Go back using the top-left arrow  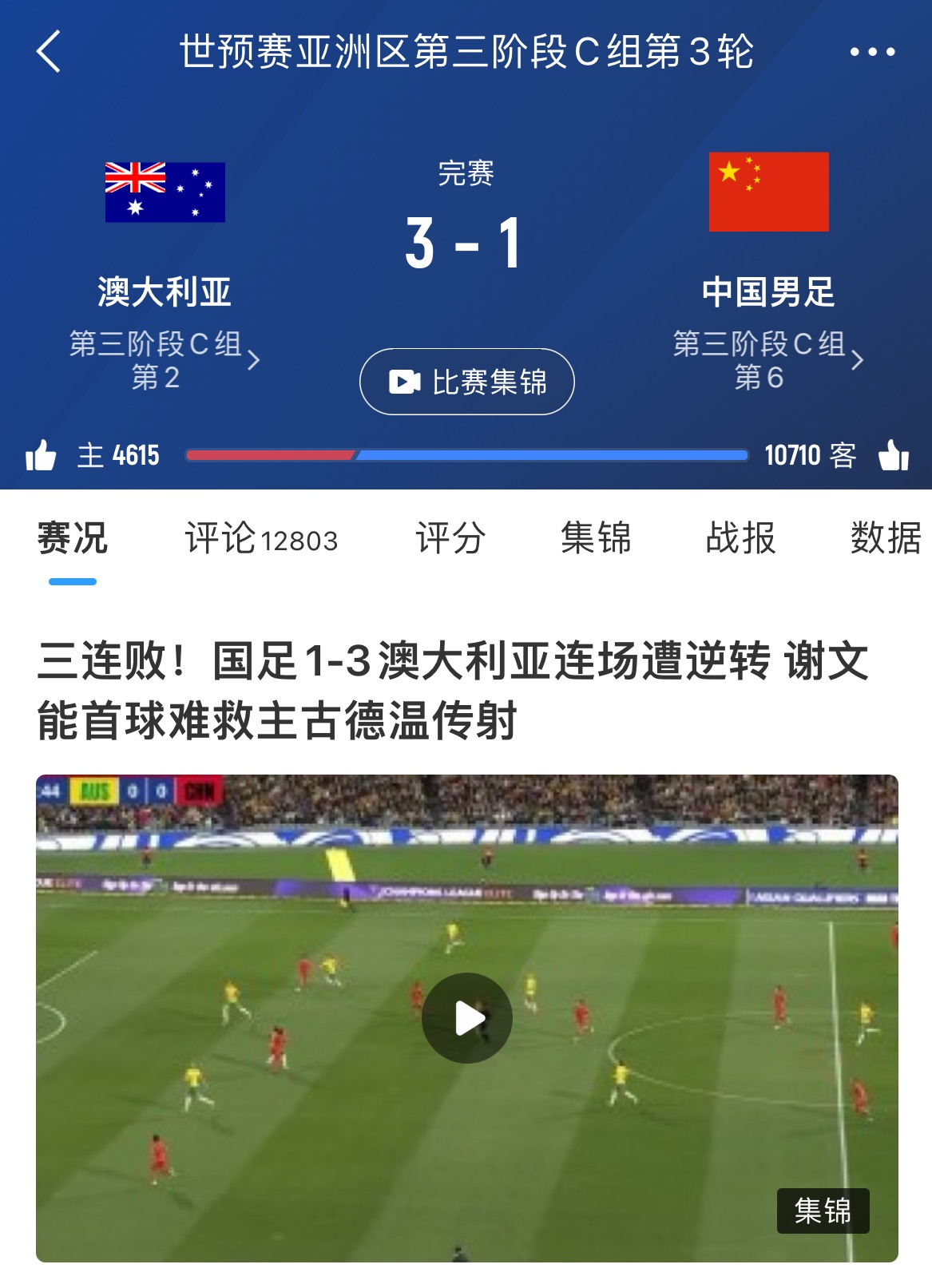pyautogui.click(x=49, y=52)
